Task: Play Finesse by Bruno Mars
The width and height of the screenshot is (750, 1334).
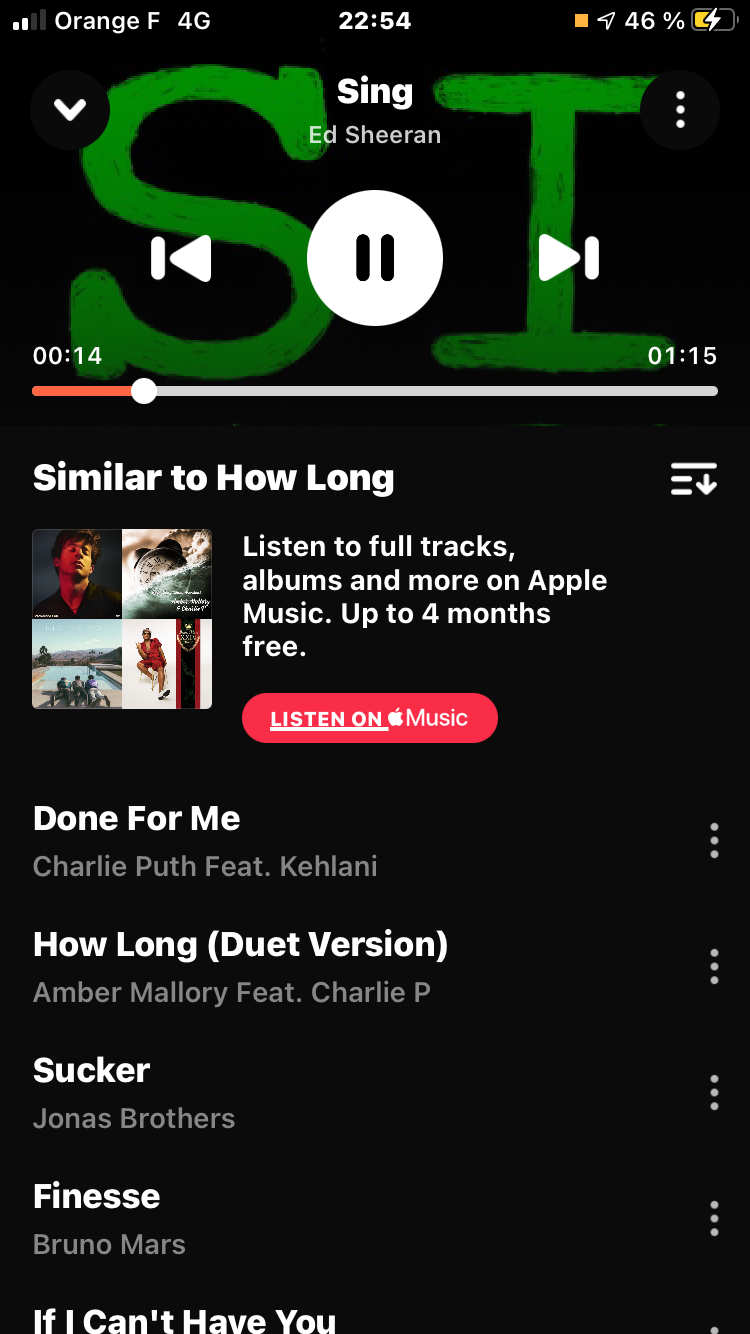Action: (x=300, y=1218)
